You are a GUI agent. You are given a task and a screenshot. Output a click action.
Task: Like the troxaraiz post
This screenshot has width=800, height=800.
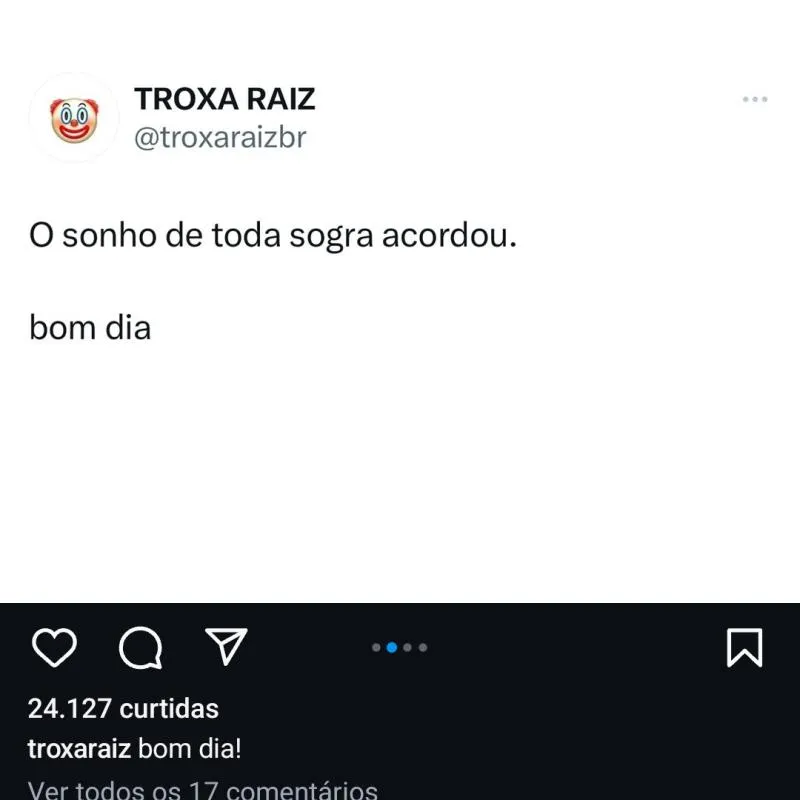coord(54,647)
